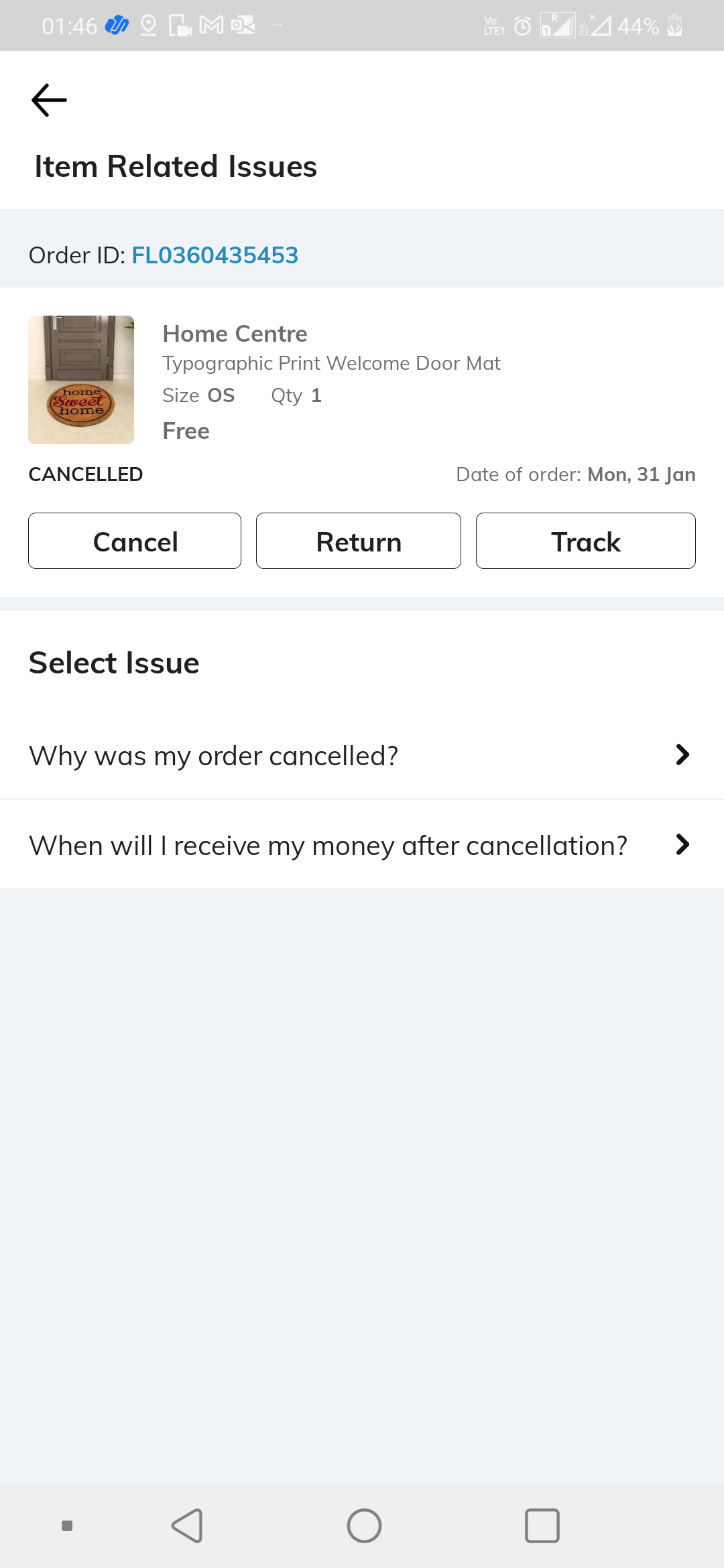Open order ID FL0360435453 link
724x1568 pixels.
point(215,255)
